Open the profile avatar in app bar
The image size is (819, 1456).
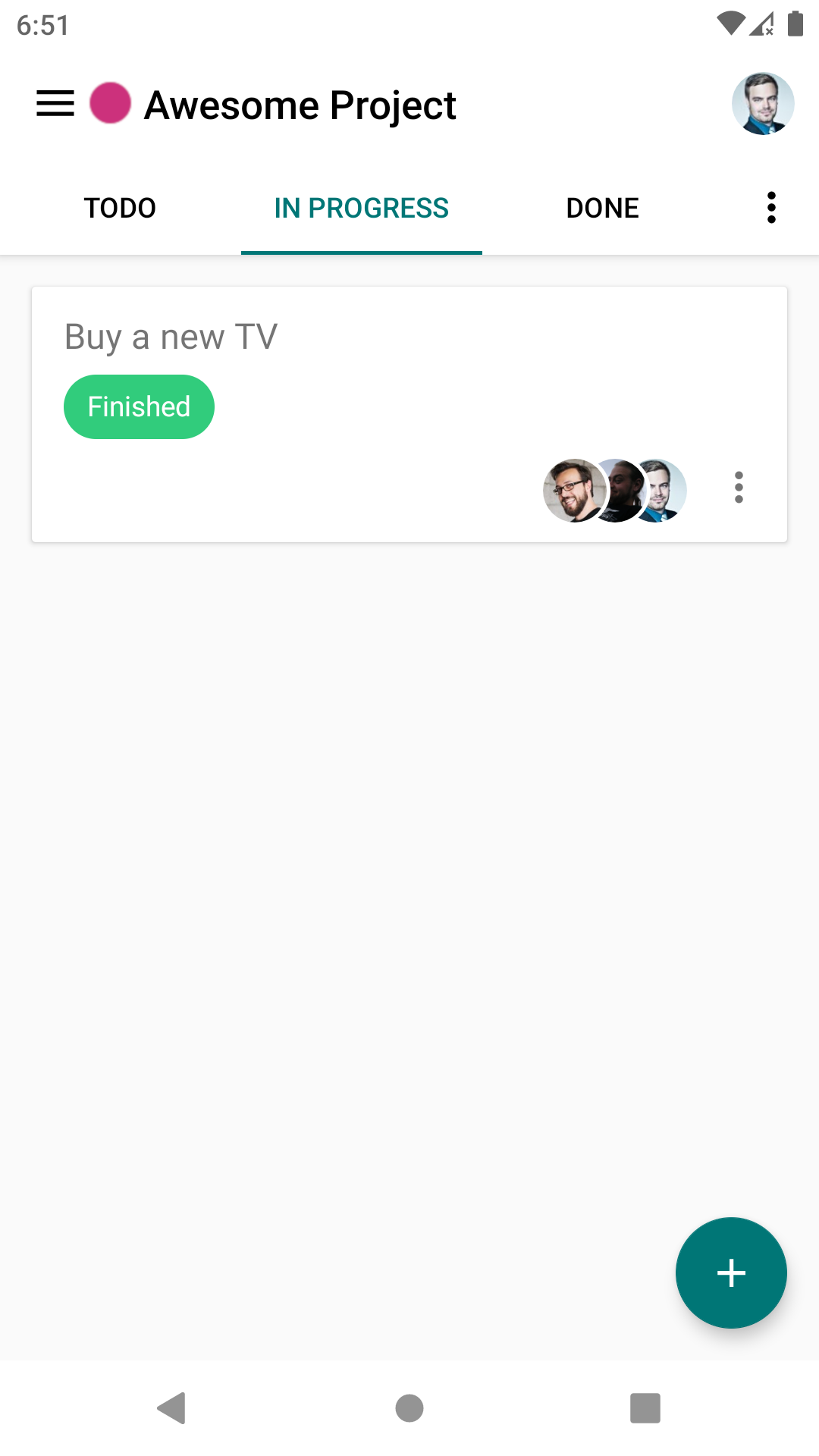(763, 104)
